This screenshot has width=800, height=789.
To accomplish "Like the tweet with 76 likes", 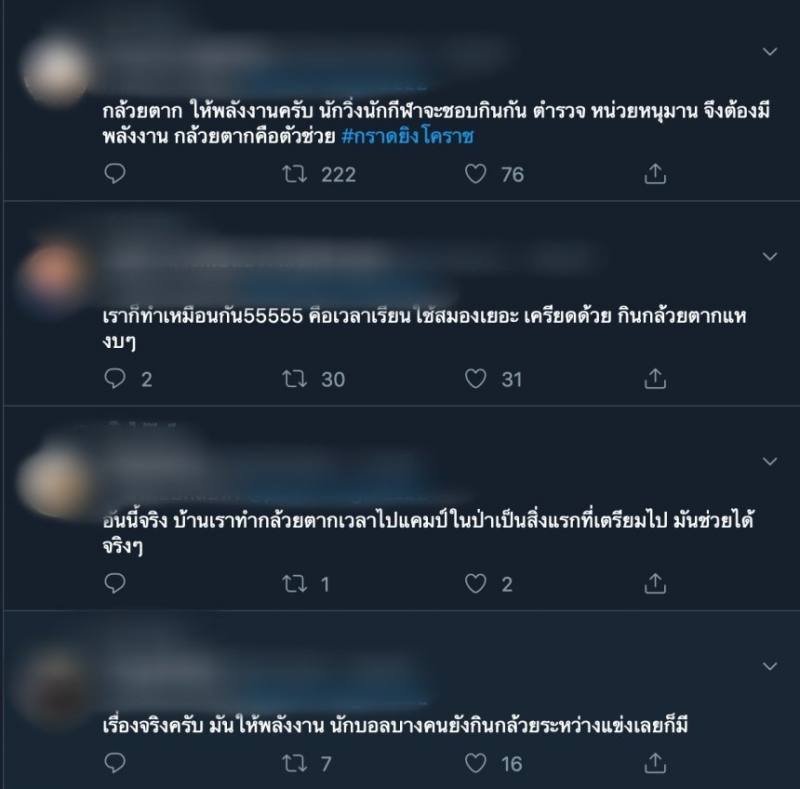I will 477,174.
